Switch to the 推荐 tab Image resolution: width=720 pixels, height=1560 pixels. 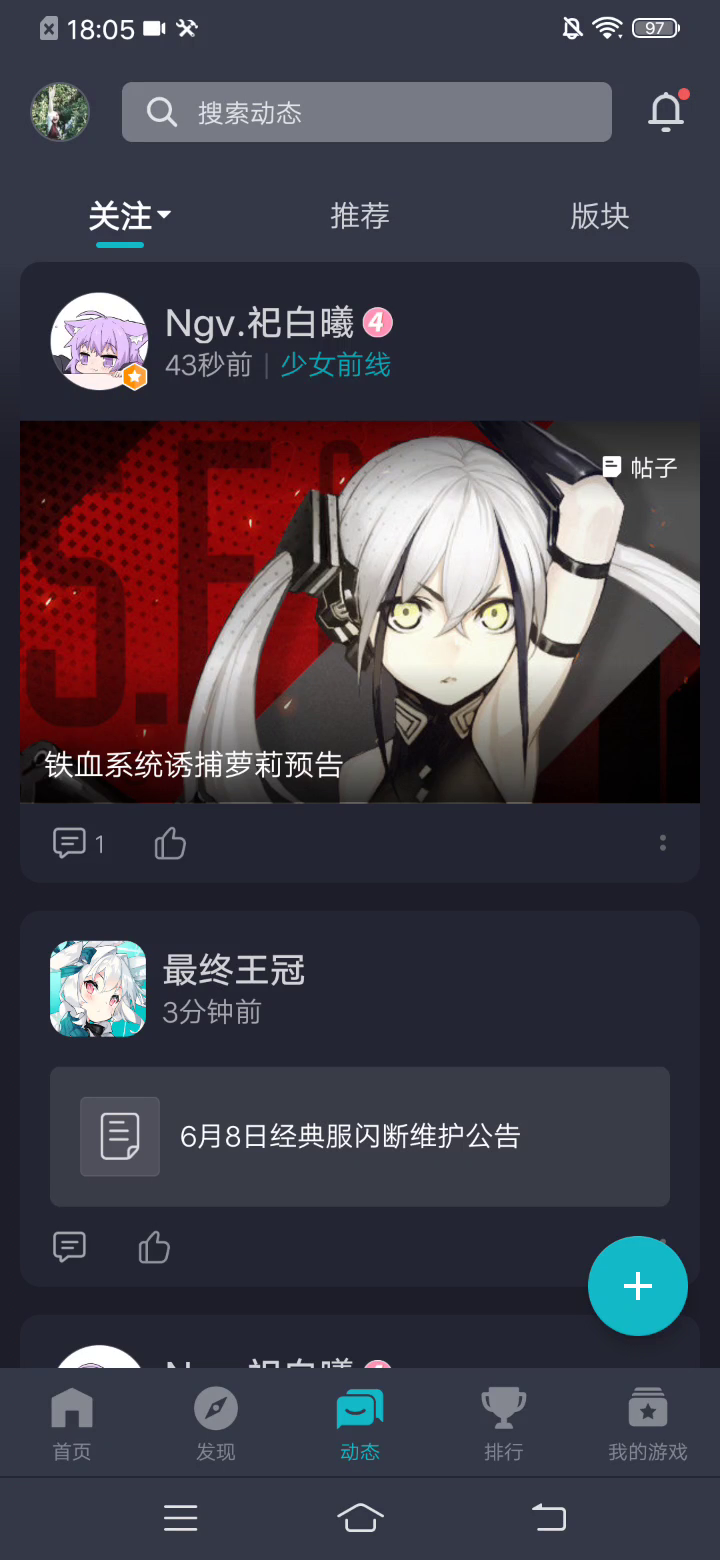(360, 216)
